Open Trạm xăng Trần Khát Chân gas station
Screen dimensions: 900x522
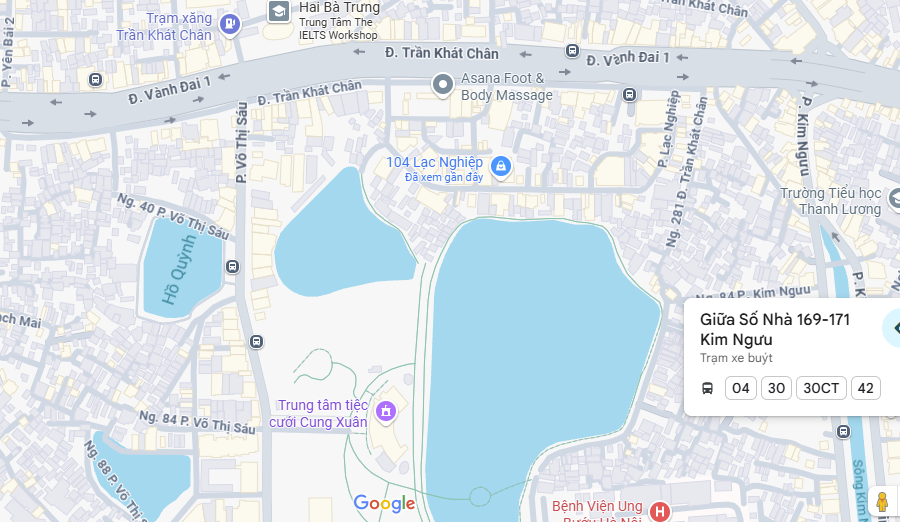(x=230, y=23)
